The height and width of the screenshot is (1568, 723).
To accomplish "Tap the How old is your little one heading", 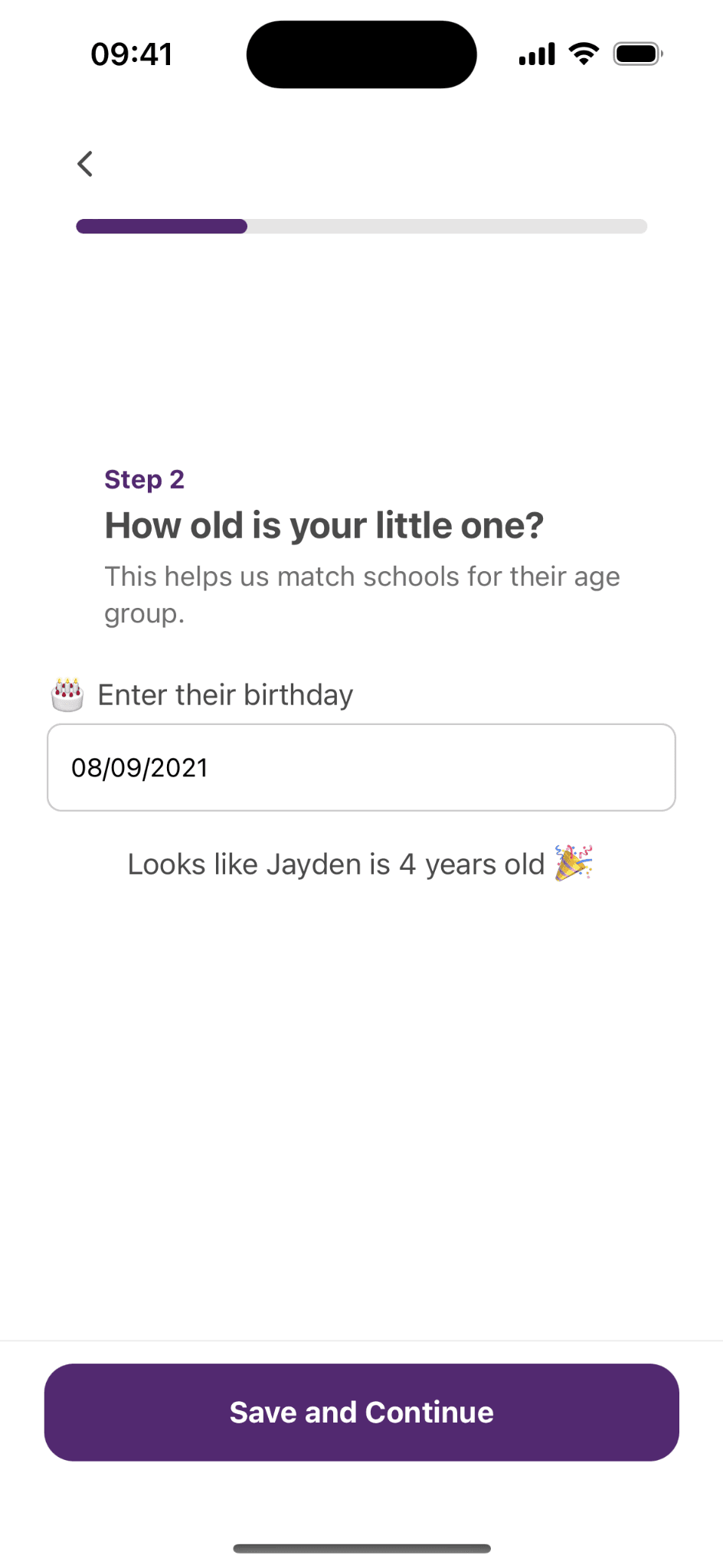I will [323, 525].
